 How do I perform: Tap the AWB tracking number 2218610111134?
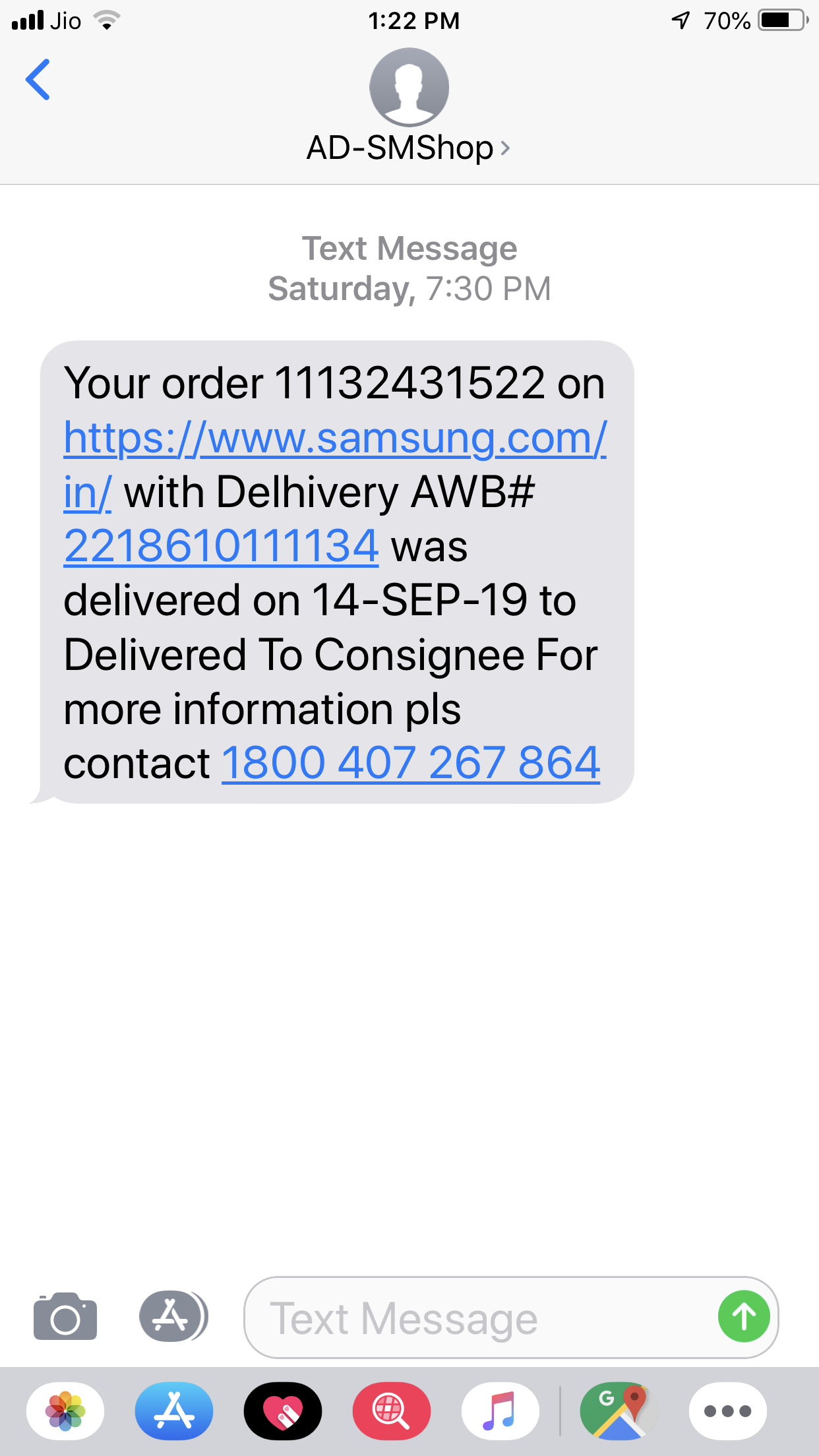click(x=222, y=547)
